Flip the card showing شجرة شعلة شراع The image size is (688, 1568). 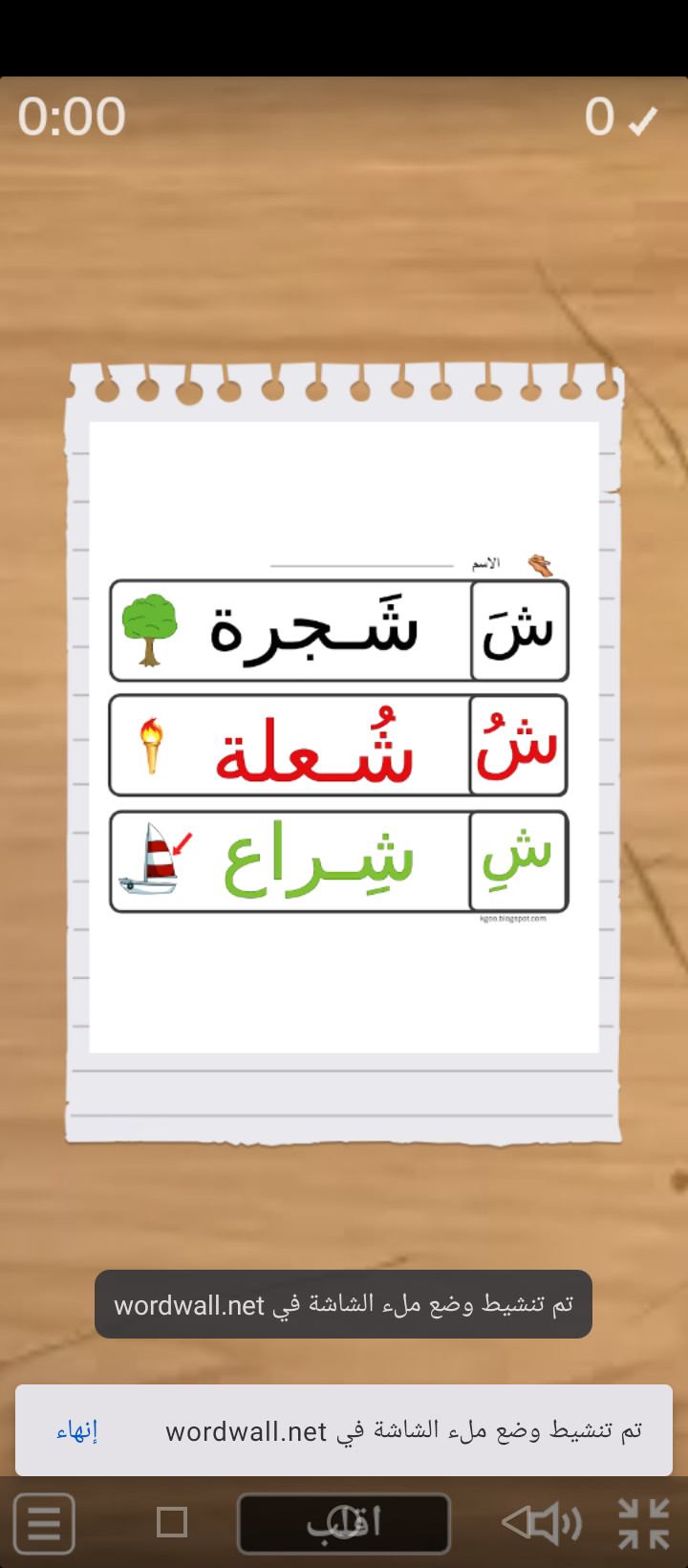344,746
